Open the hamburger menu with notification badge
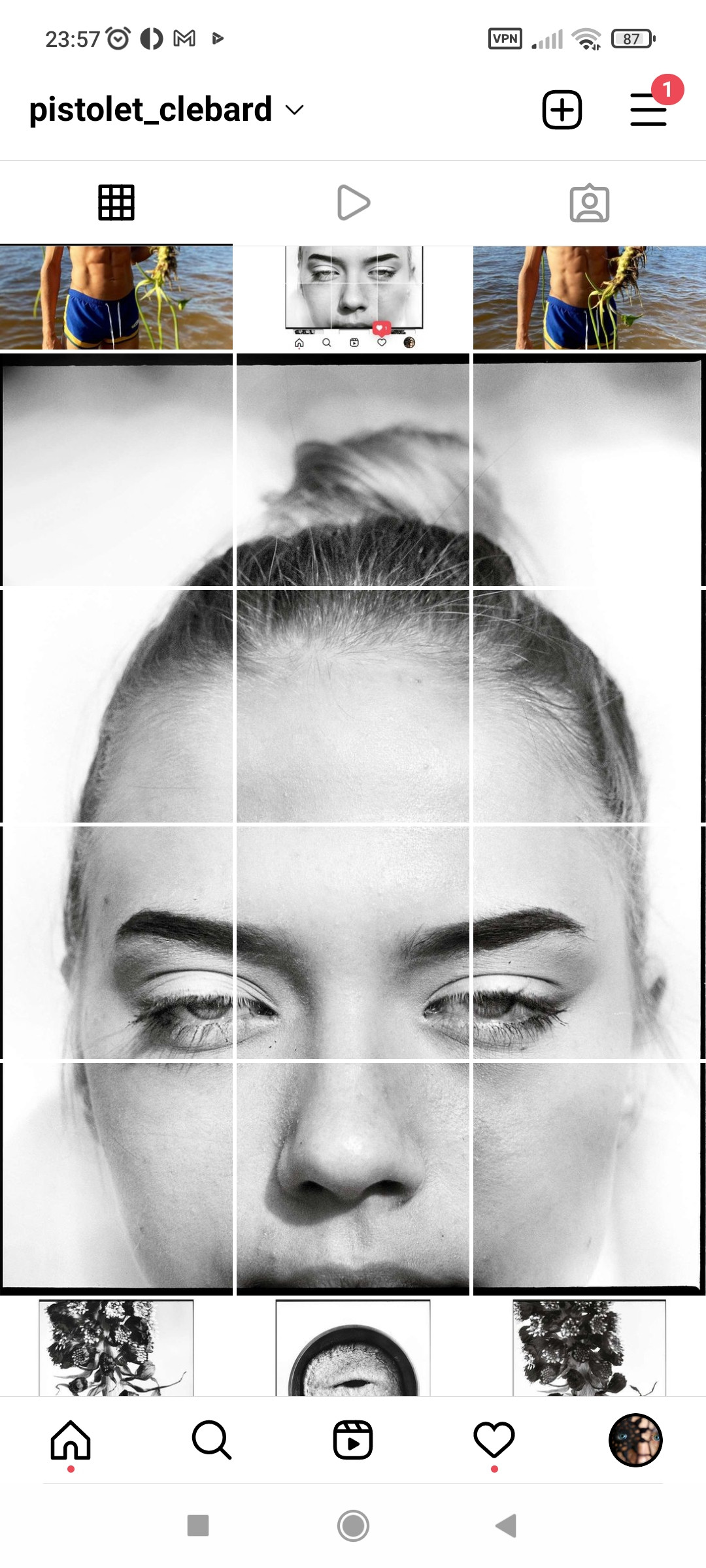The width and height of the screenshot is (706, 1568). (x=648, y=109)
